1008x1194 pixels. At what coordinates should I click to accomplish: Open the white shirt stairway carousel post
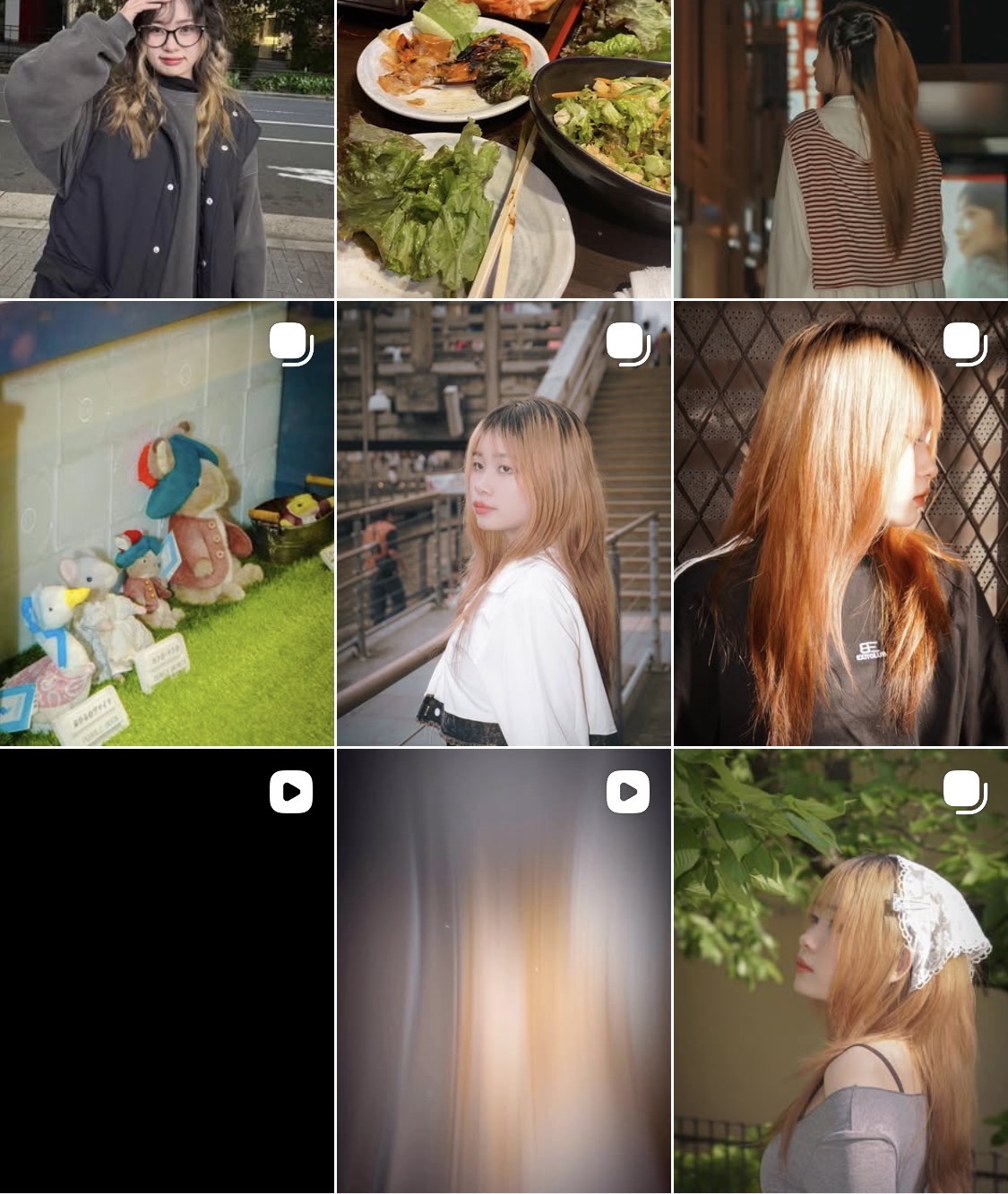(504, 524)
